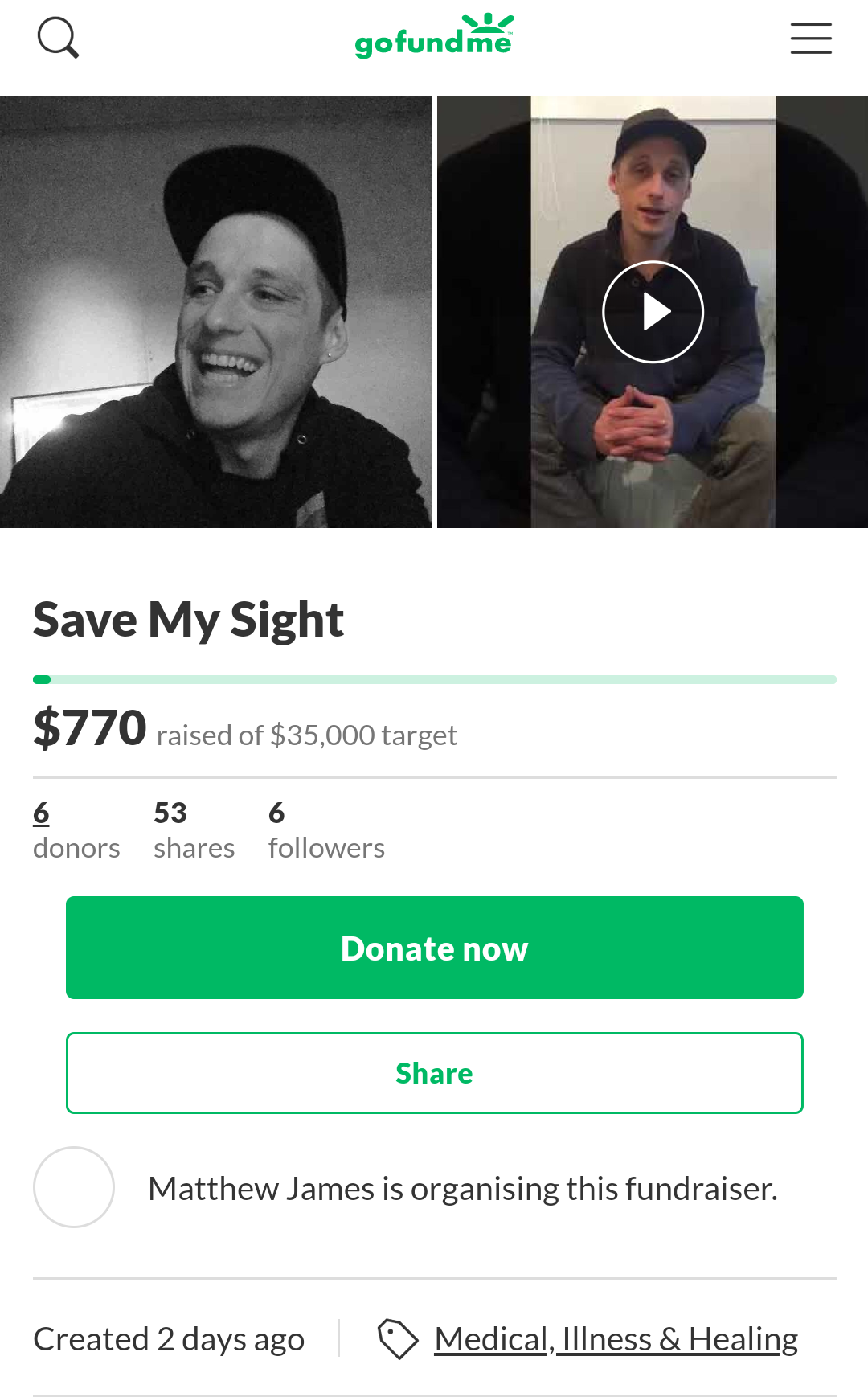This screenshot has width=868, height=1397.
Task: Share this fundraiser
Action: point(434,1073)
